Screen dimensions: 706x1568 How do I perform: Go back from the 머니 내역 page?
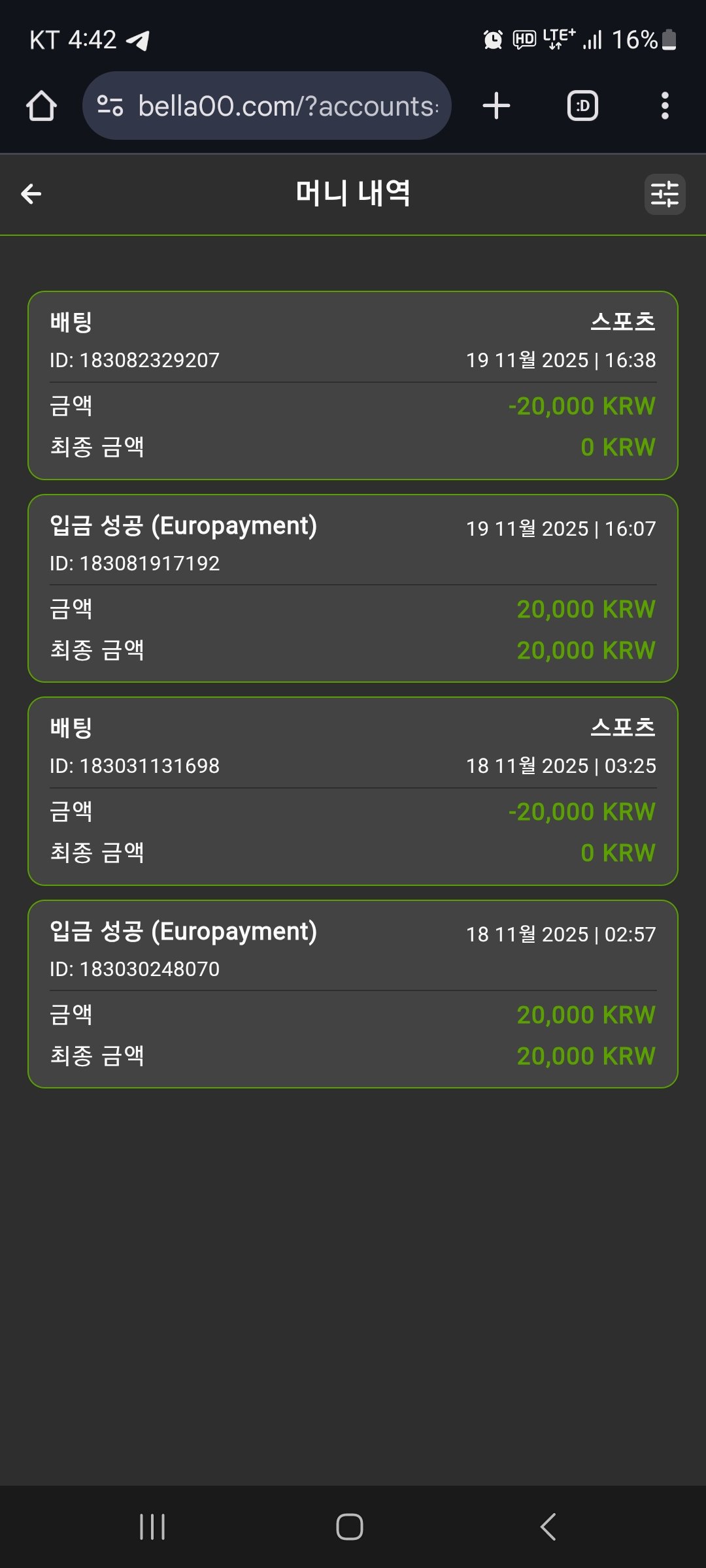(31, 194)
